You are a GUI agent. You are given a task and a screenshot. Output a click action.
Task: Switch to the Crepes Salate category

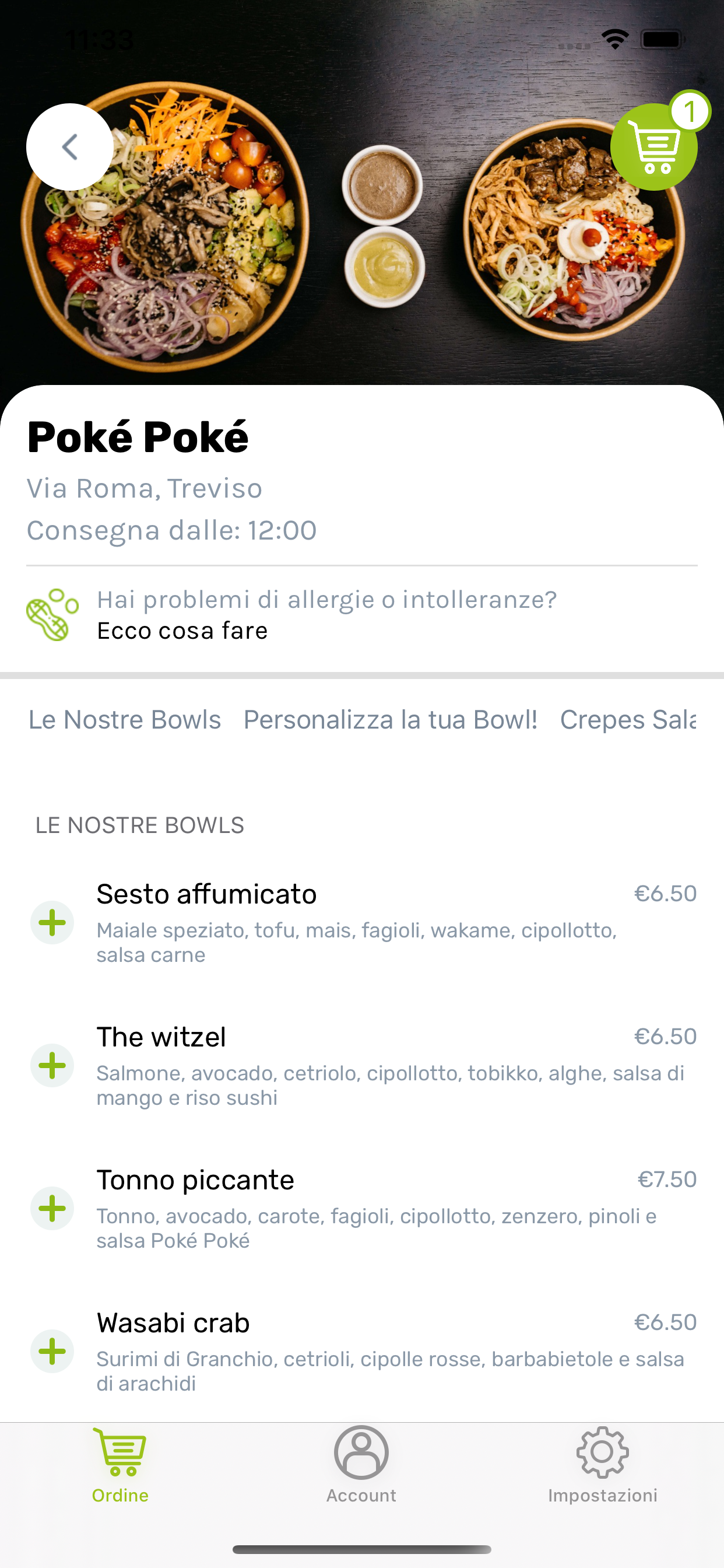[627, 719]
